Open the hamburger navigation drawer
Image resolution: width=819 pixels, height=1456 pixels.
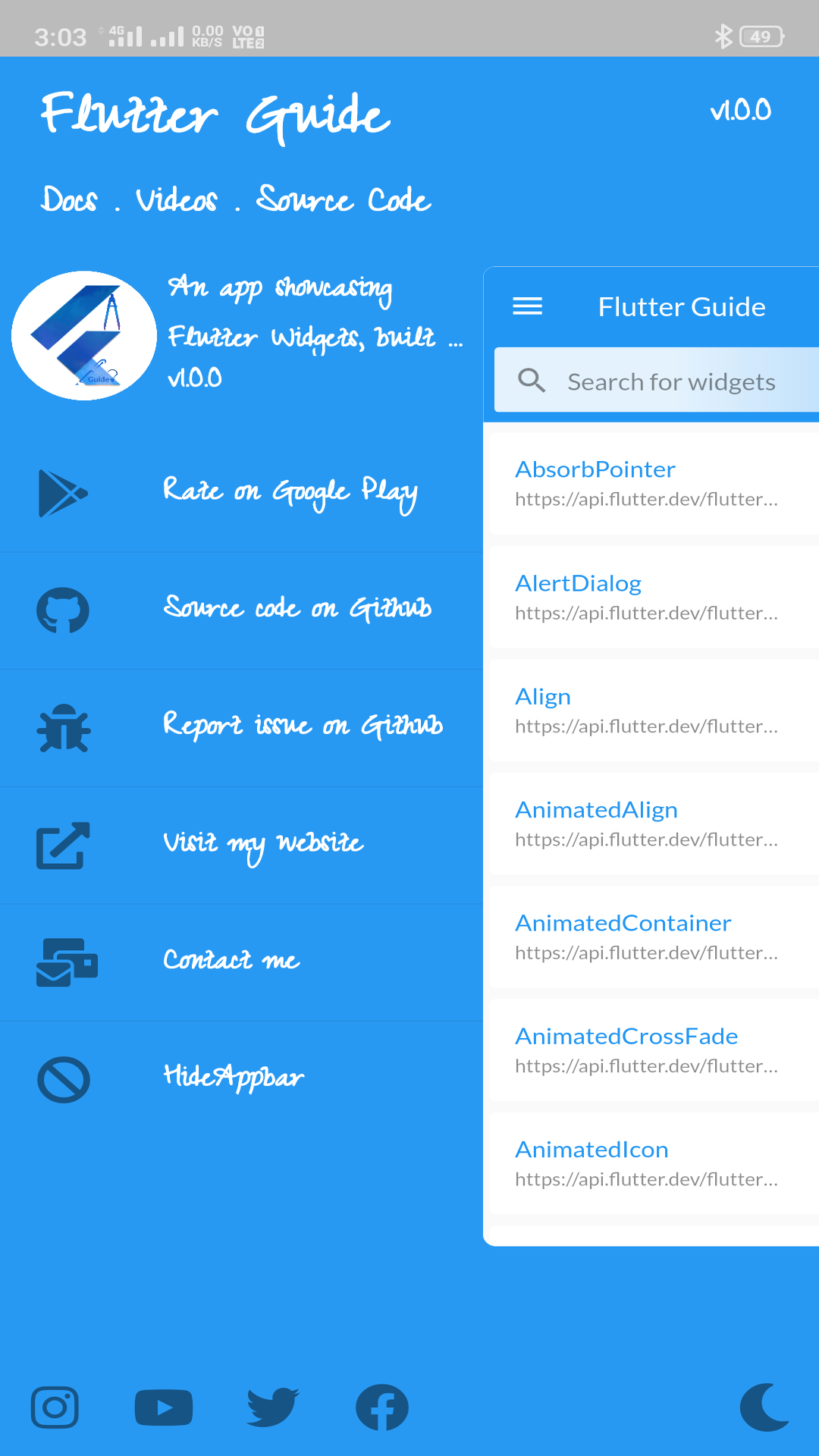click(528, 306)
